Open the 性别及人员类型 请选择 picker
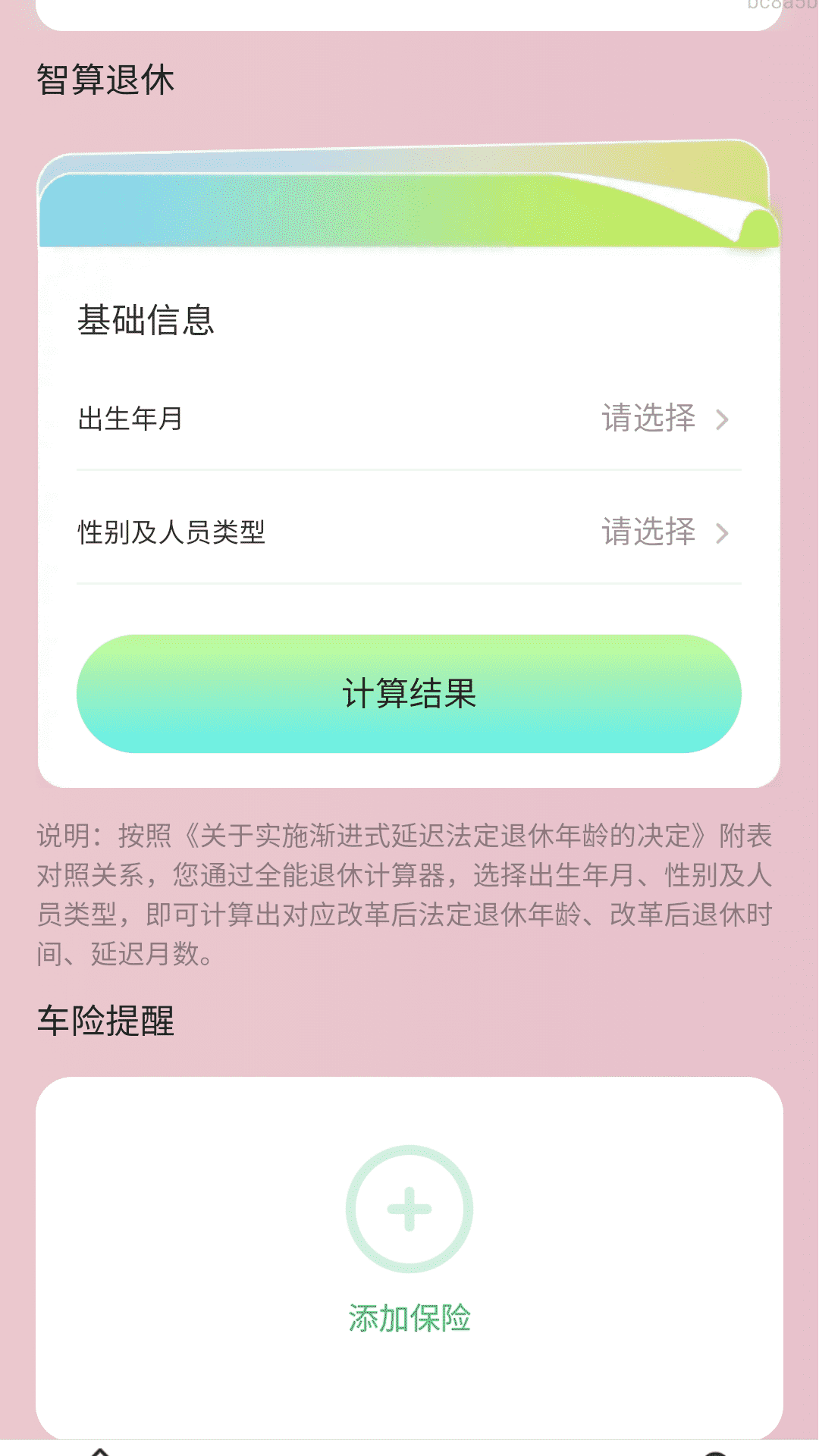Viewport: 819px width, 1456px height. [648, 534]
